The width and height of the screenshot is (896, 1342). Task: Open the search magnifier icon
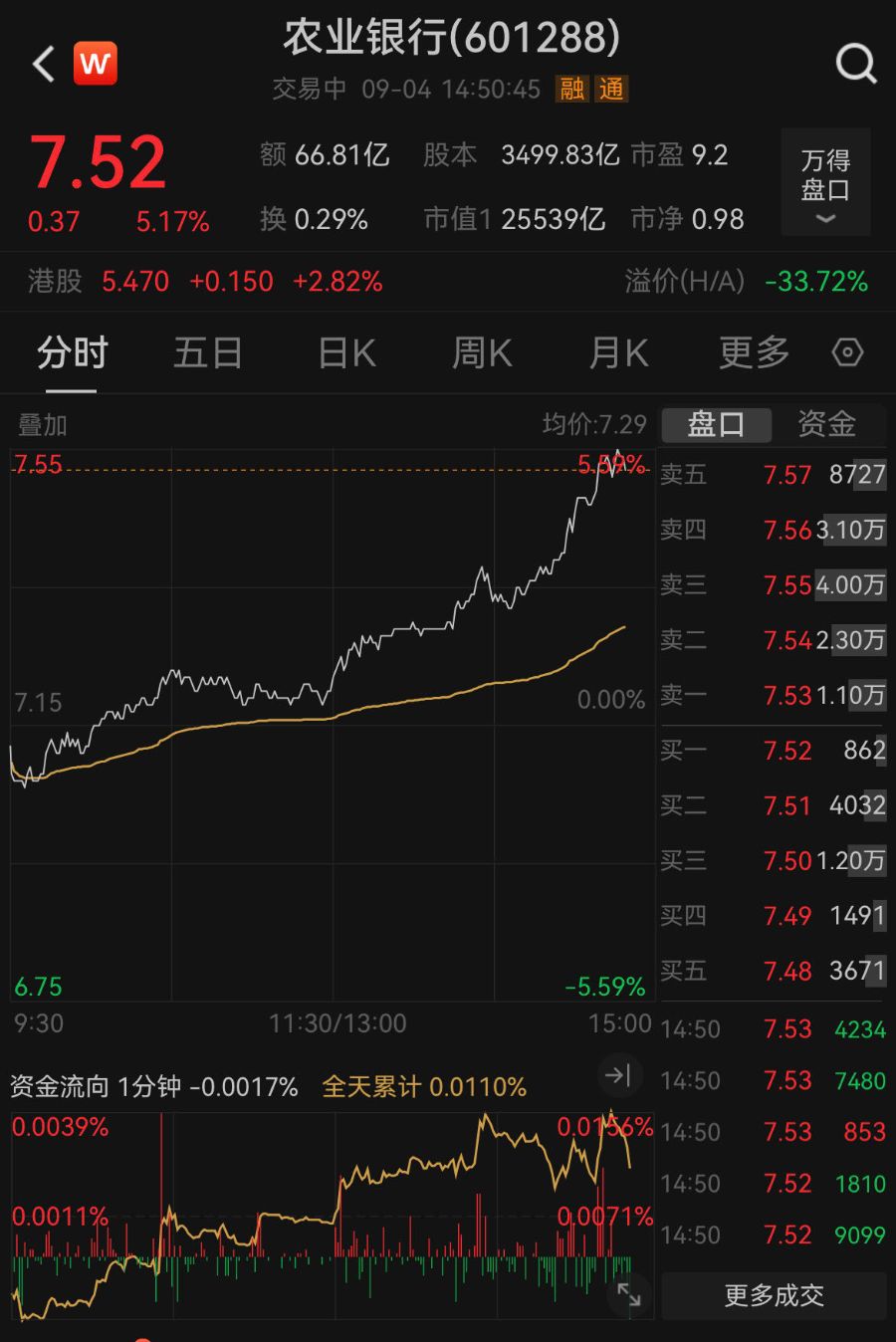(x=855, y=65)
